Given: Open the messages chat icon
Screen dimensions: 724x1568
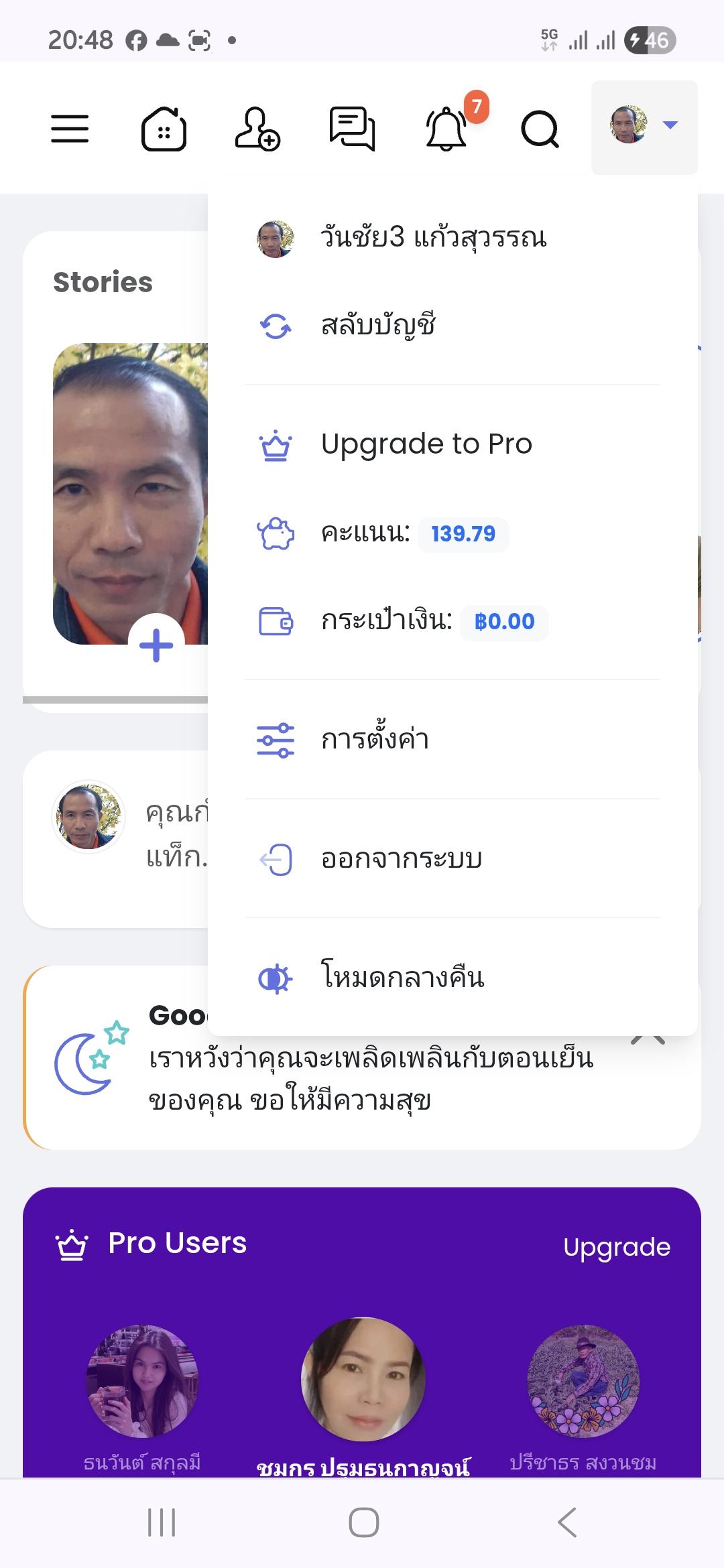Looking at the screenshot, I should 352,128.
